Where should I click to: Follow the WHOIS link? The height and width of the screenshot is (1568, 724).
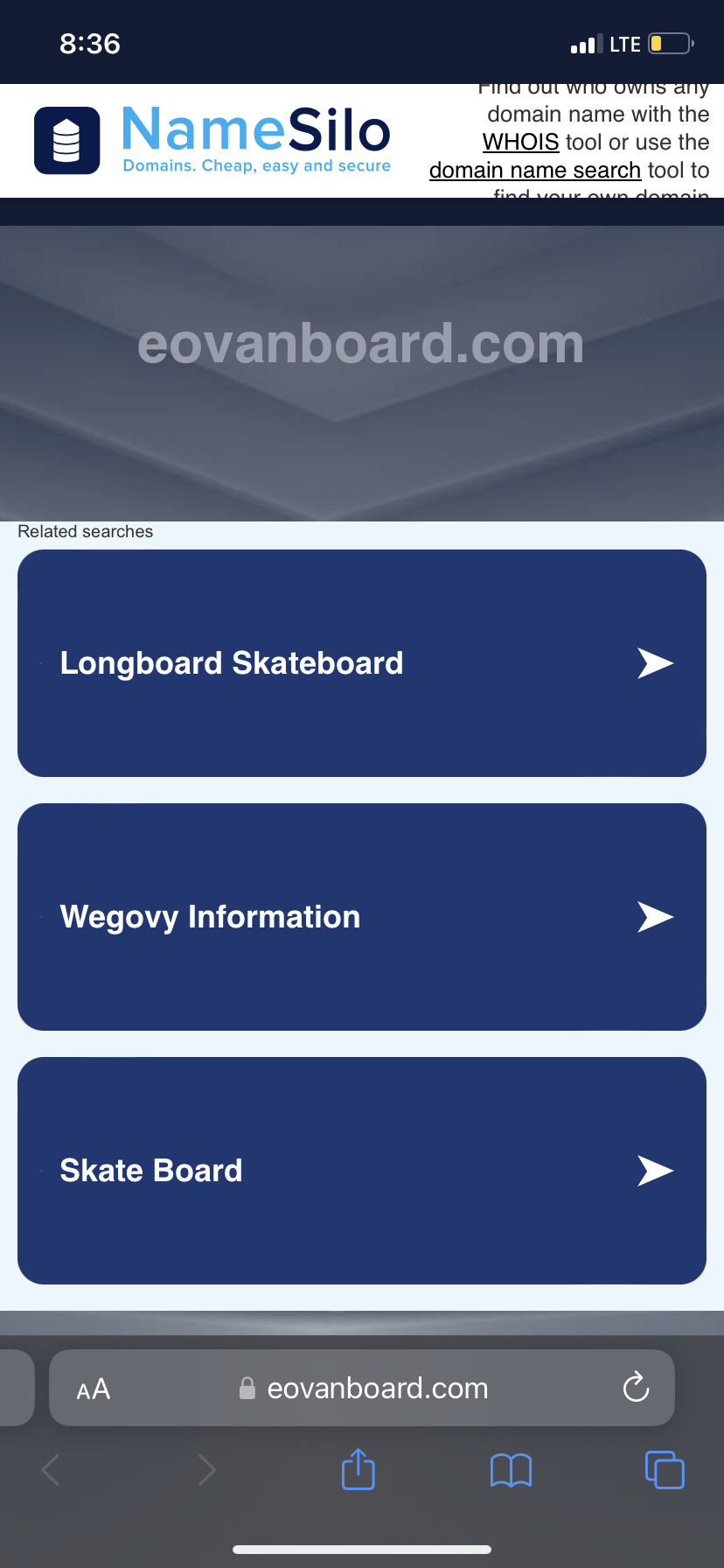click(x=520, y=142)
